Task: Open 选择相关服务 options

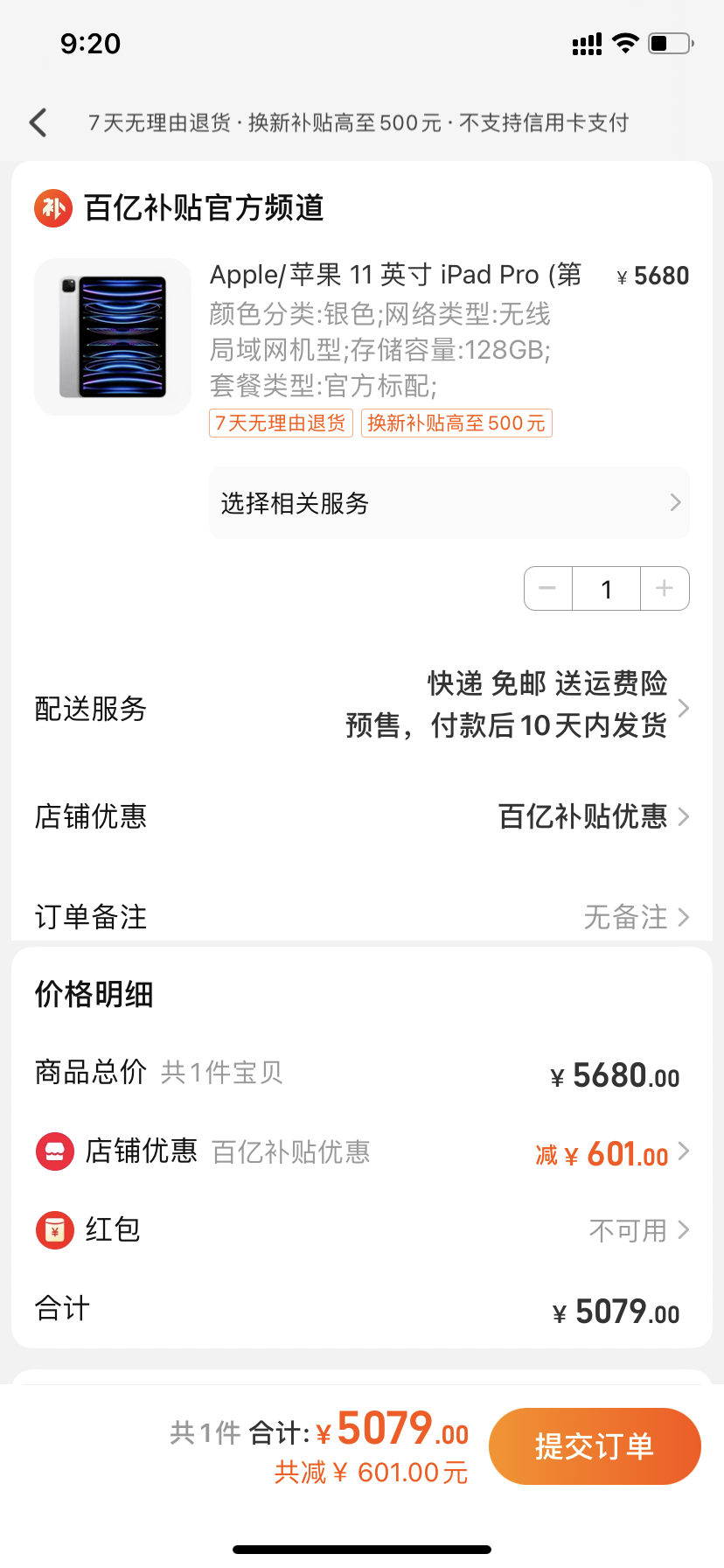Action: (x=449, y=503)
